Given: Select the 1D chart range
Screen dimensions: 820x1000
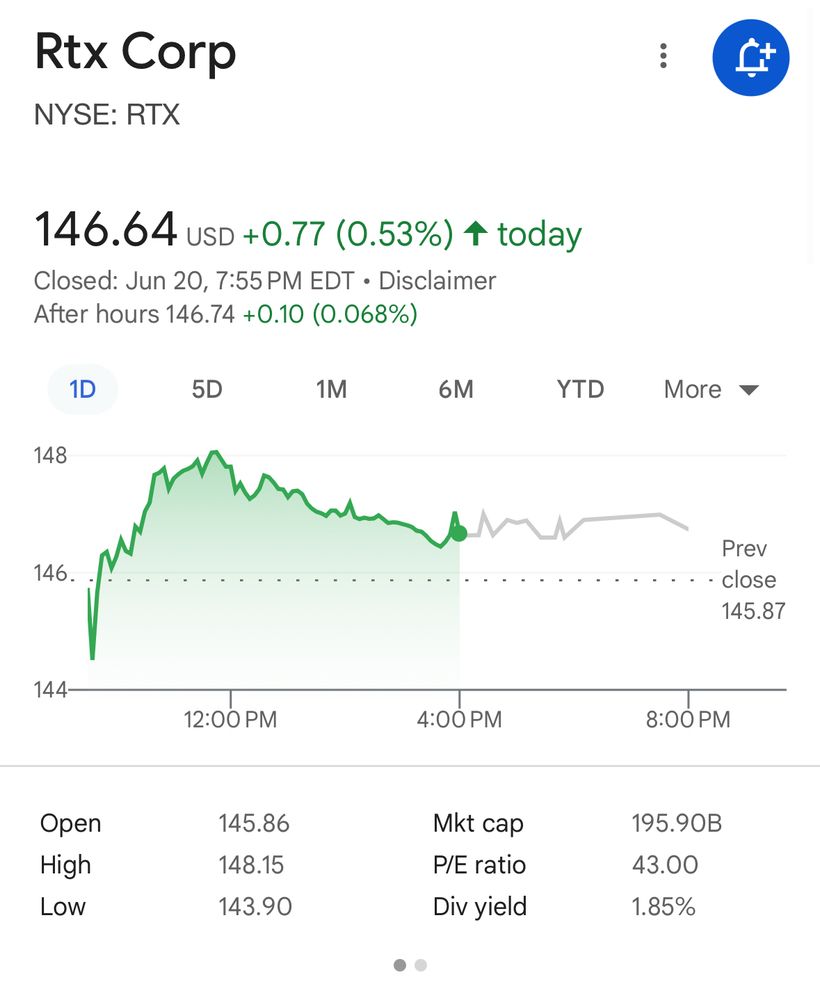Looking at the screenshot, I should point(83,389).
